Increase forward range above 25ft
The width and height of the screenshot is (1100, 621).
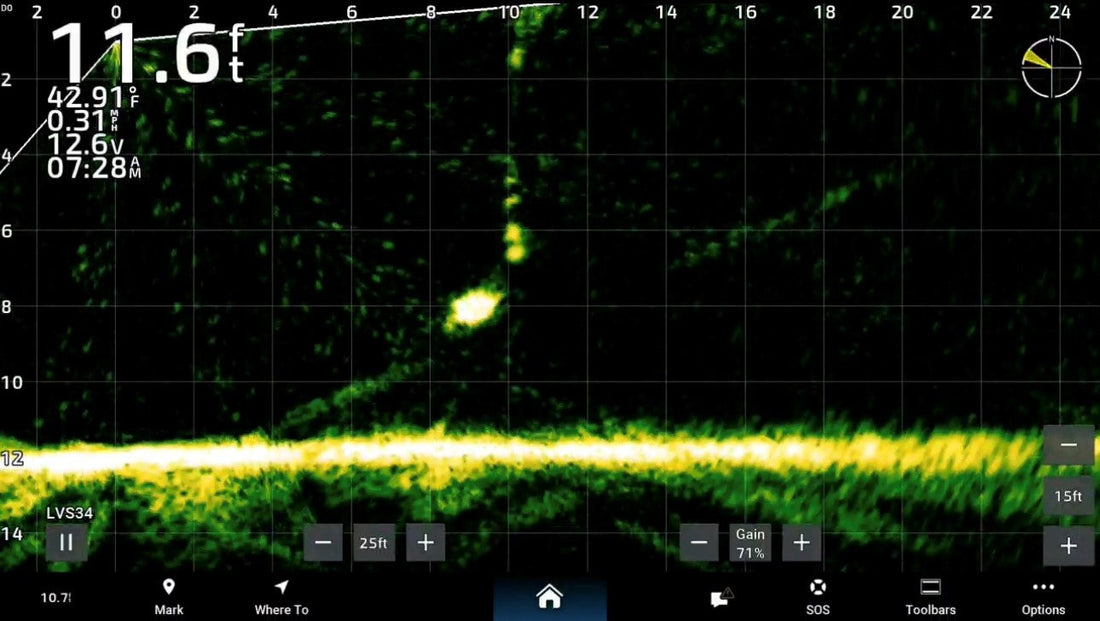click(x=425, y=543)
